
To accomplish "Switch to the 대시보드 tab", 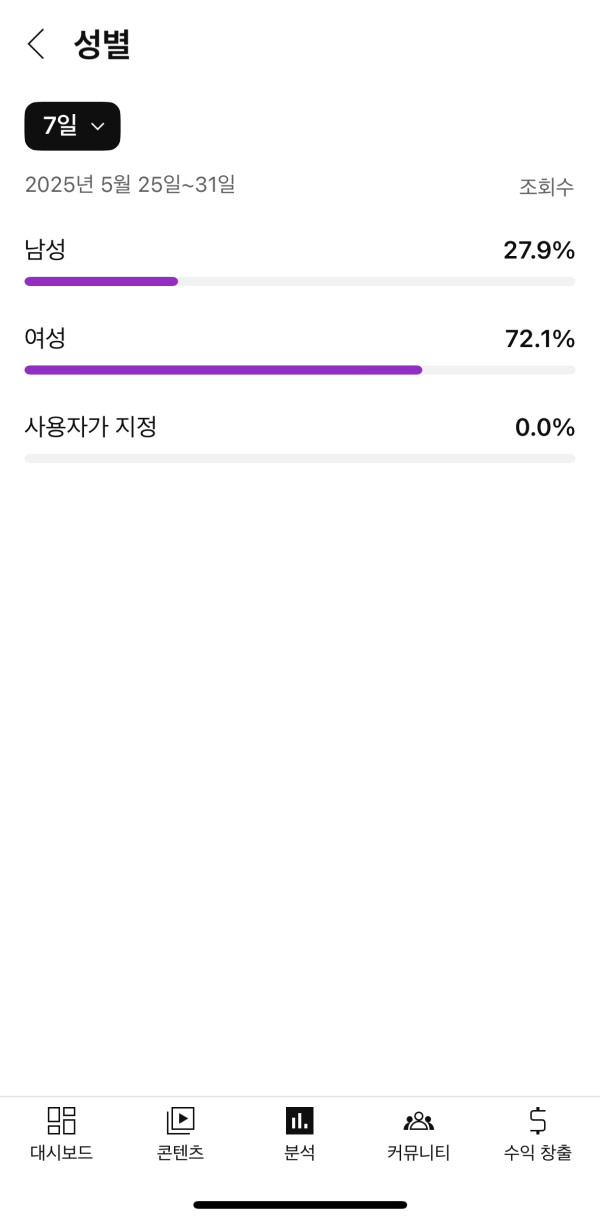I will pyautogui.click(x=61, y=1134).
